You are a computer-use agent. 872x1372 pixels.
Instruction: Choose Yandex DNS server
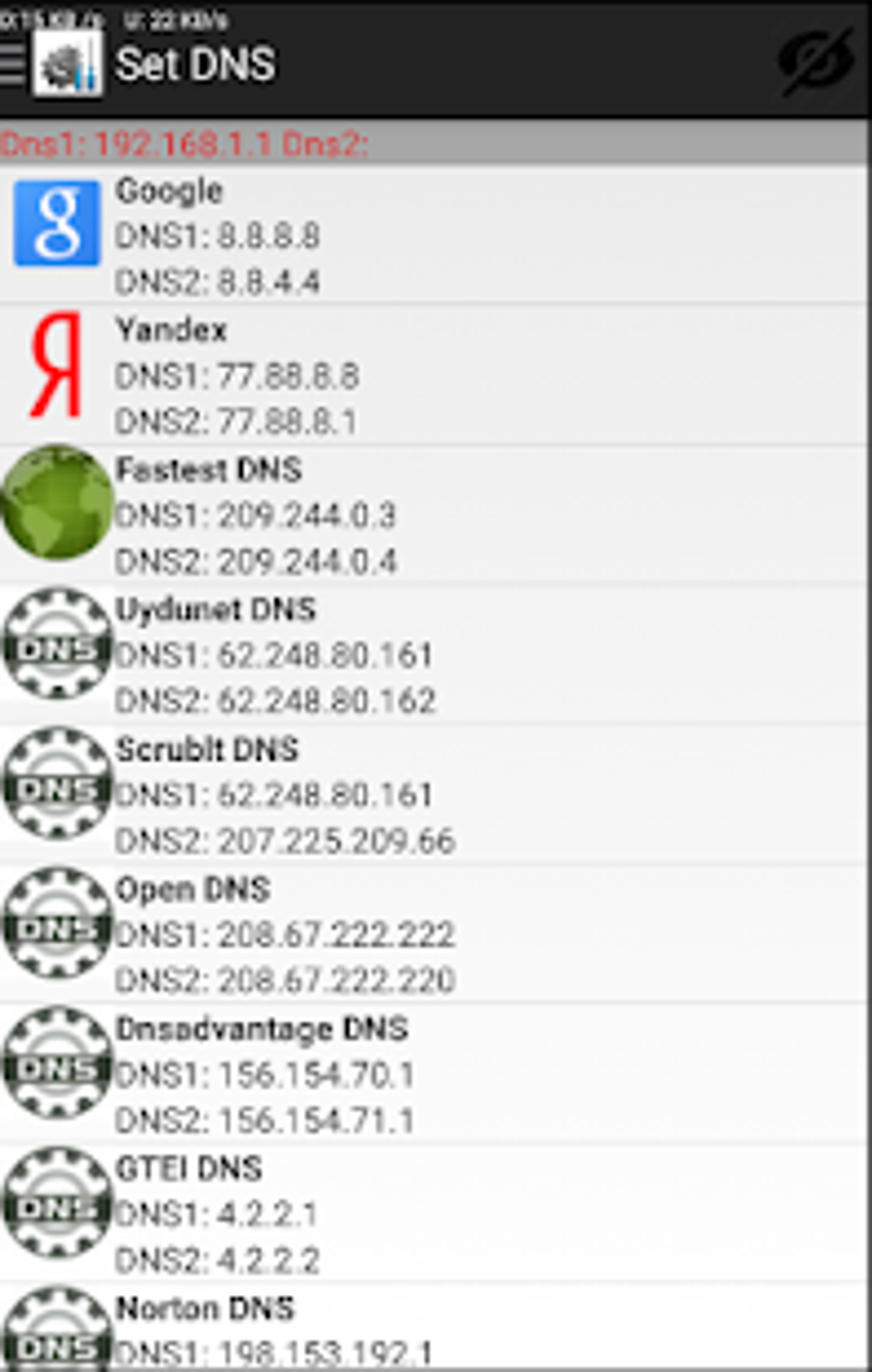click(x=427, y=375)
